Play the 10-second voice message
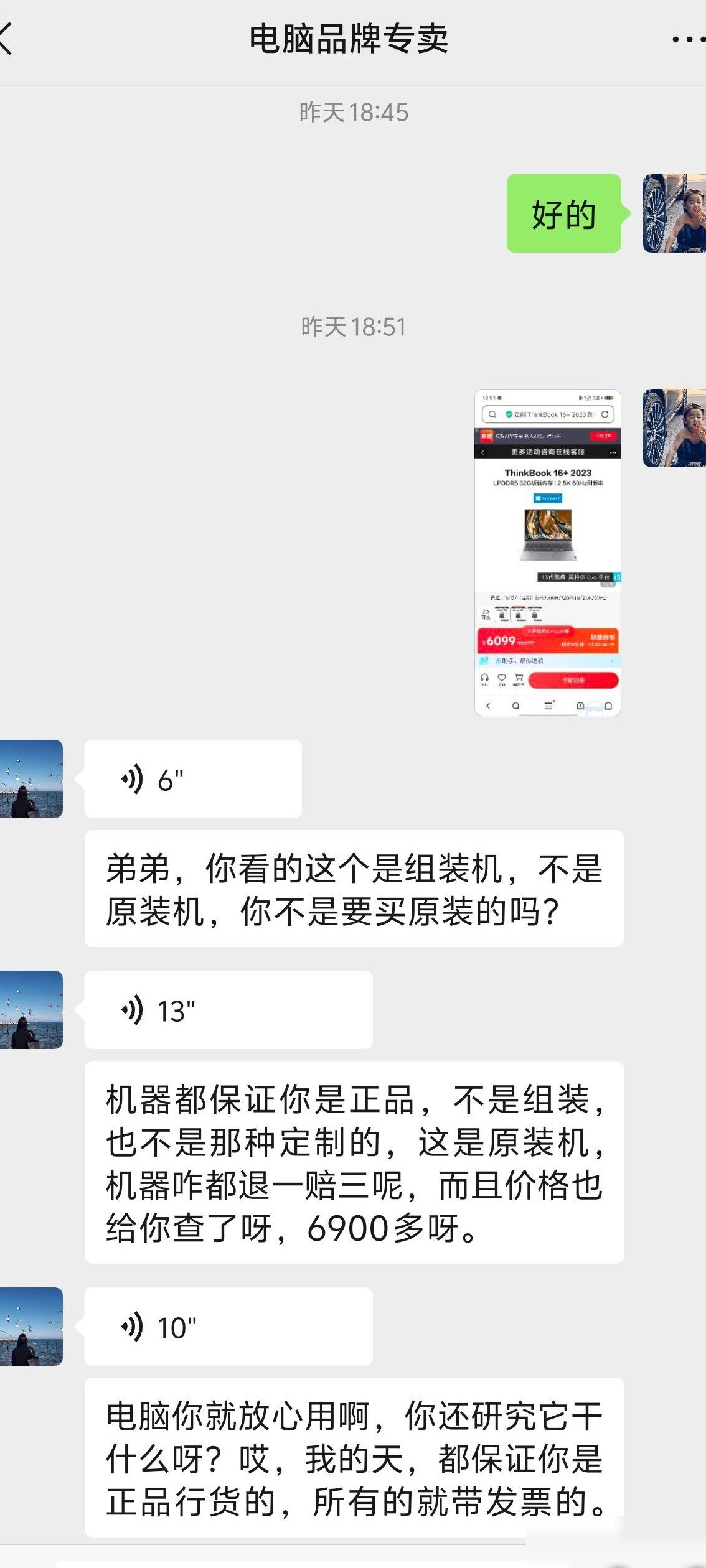 tap(228, 1327)
